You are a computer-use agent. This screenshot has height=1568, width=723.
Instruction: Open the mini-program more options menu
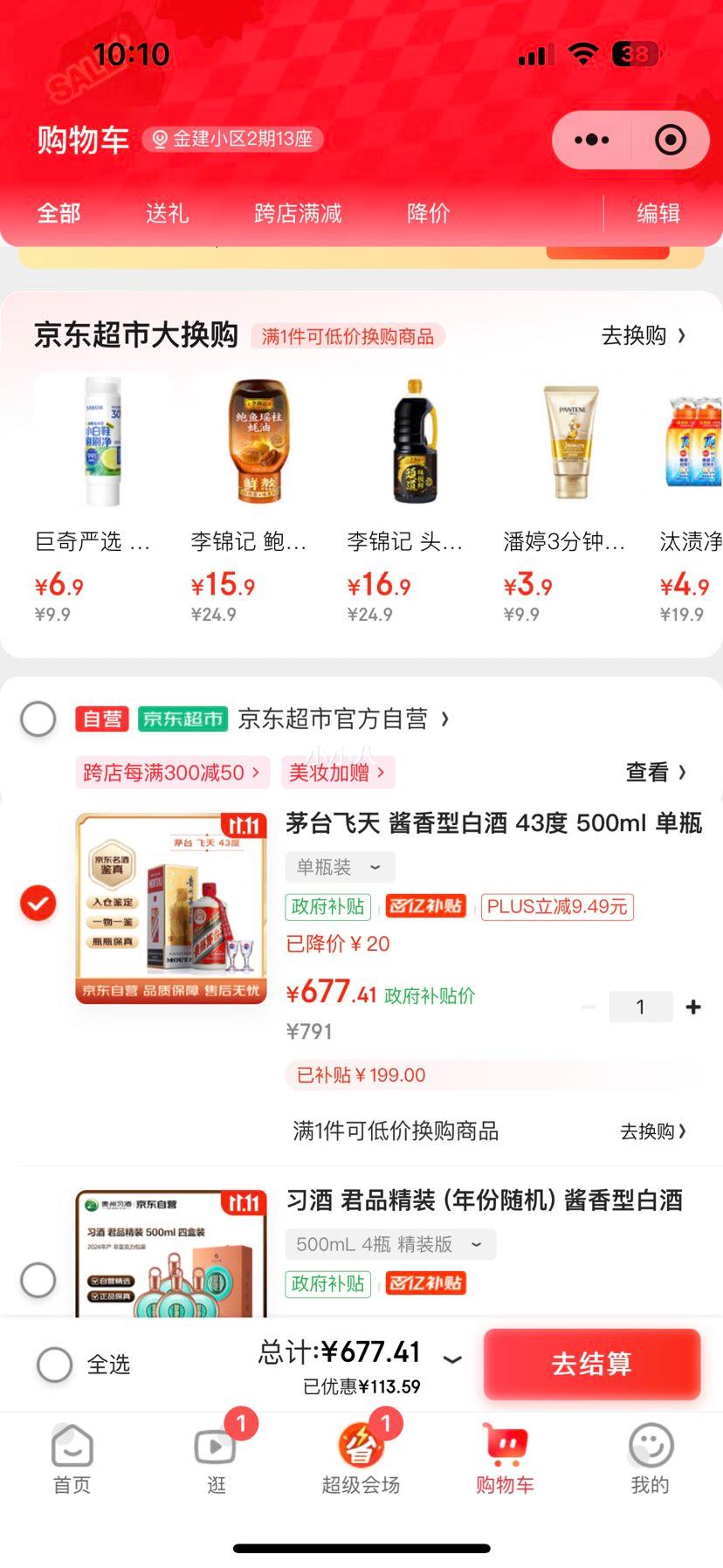click(x=592, y=140)
